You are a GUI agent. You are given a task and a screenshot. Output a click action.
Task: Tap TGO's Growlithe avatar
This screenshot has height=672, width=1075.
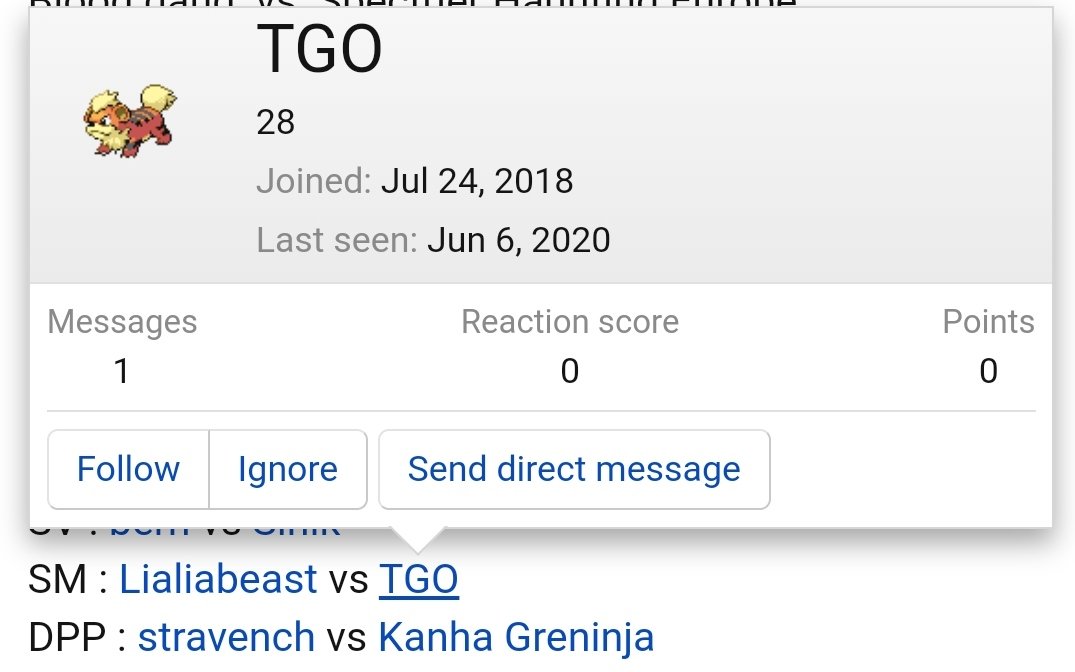point(128,121)
